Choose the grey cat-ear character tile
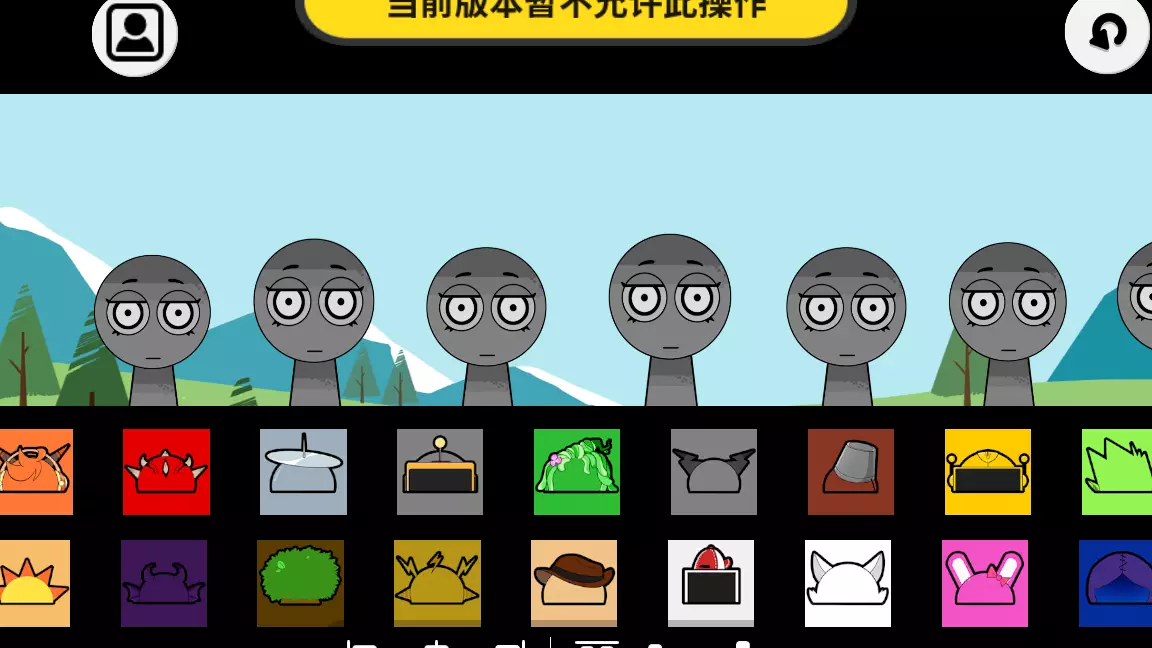The width and height of the screenshot is (1152, 648). (x=713, y=472)
